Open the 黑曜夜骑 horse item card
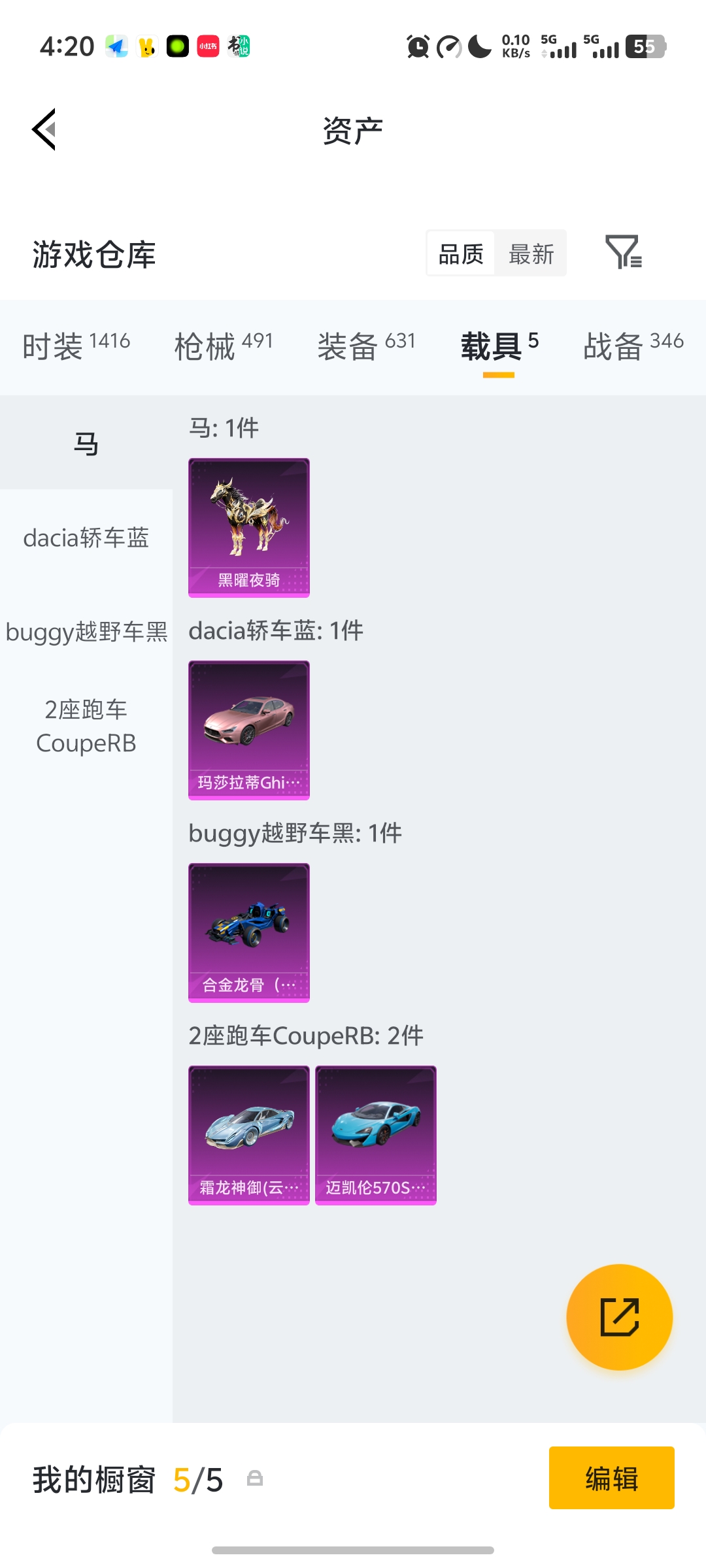 [x=248, y=528]
